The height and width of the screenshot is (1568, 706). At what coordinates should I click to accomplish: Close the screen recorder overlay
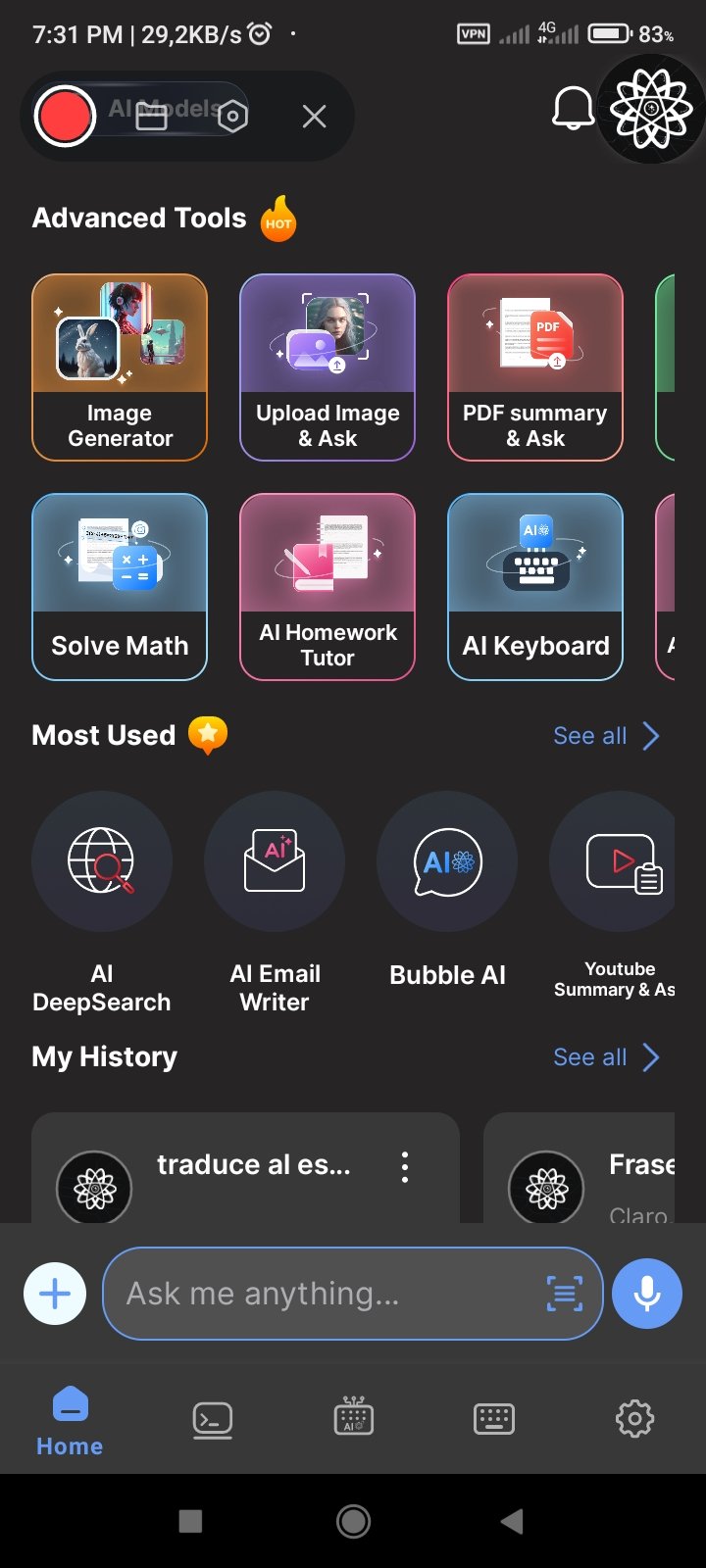[x=314, y=117]
